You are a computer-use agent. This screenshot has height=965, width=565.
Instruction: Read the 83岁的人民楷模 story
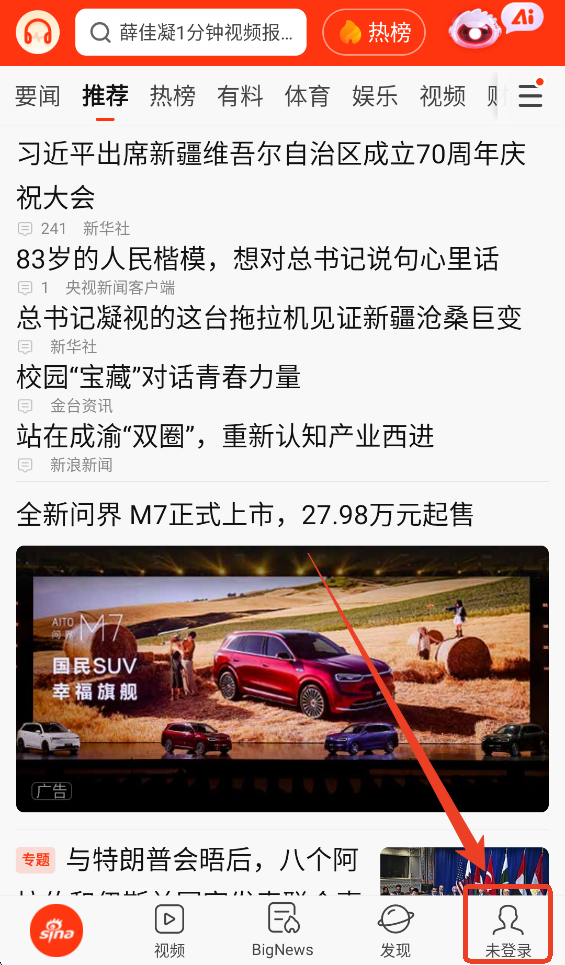[x=257, y=258]
